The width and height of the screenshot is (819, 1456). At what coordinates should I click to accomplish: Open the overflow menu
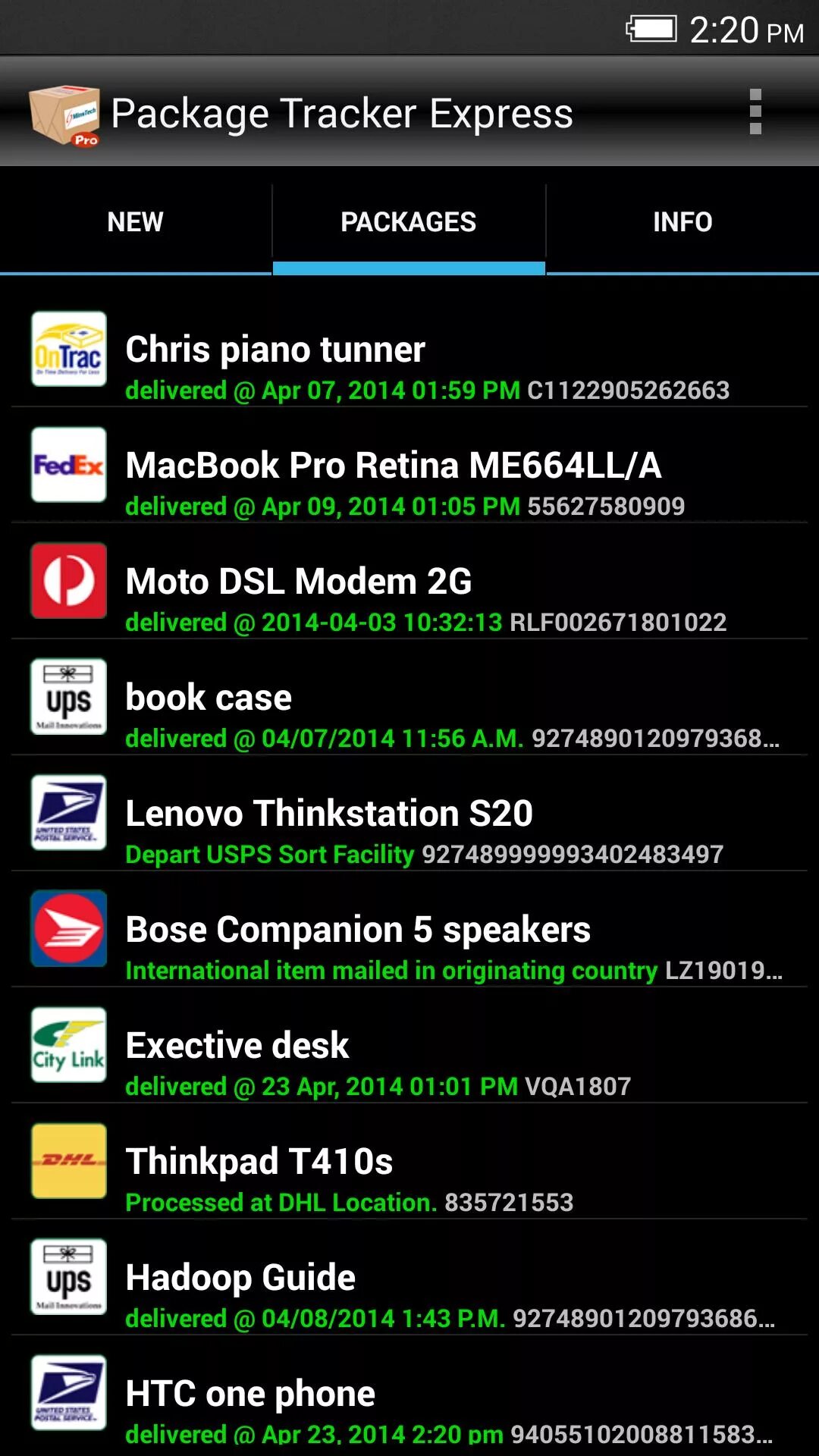pos(755,112)
